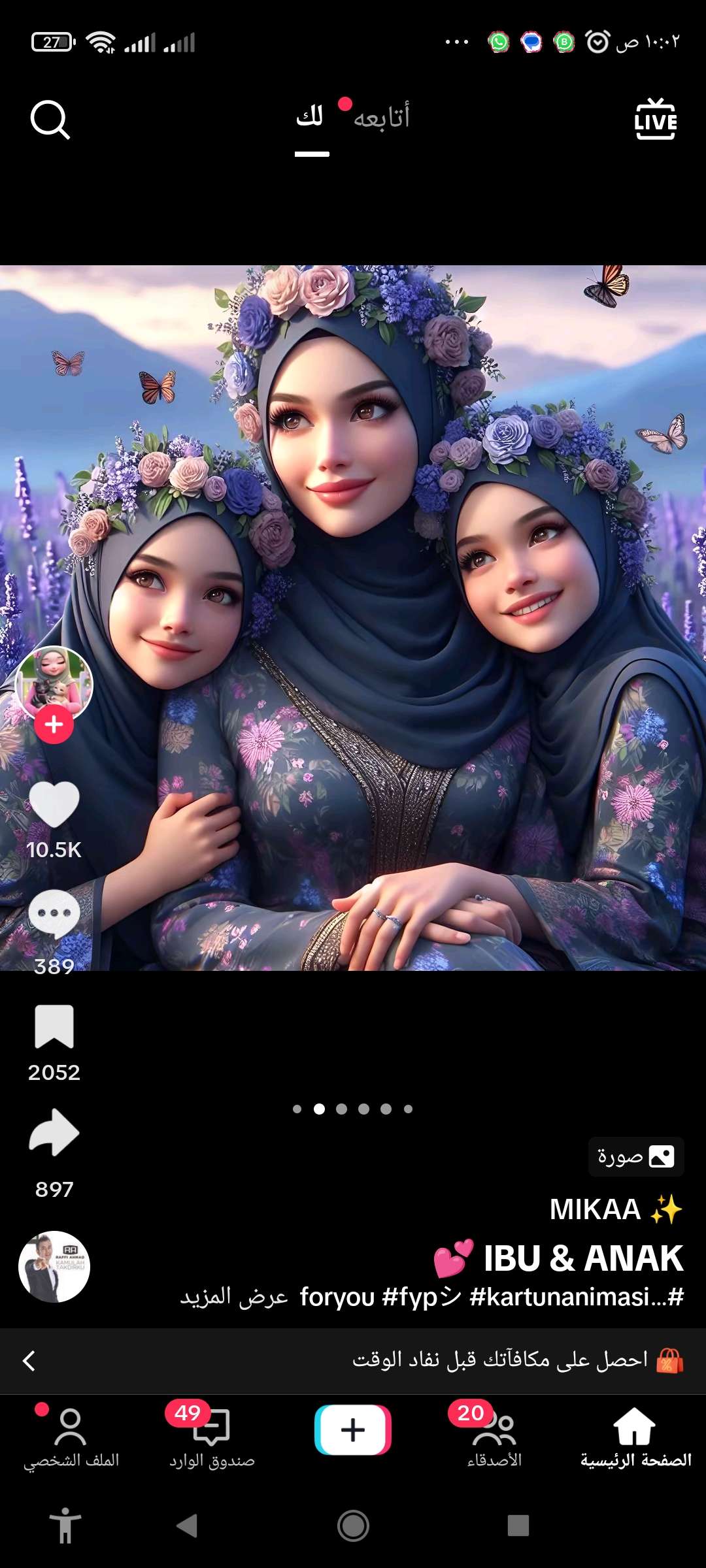Viewport: 706px width, 1568px height.
Task: Expand the caption with عرض المزيد
Action: [x=234, y=1297]
